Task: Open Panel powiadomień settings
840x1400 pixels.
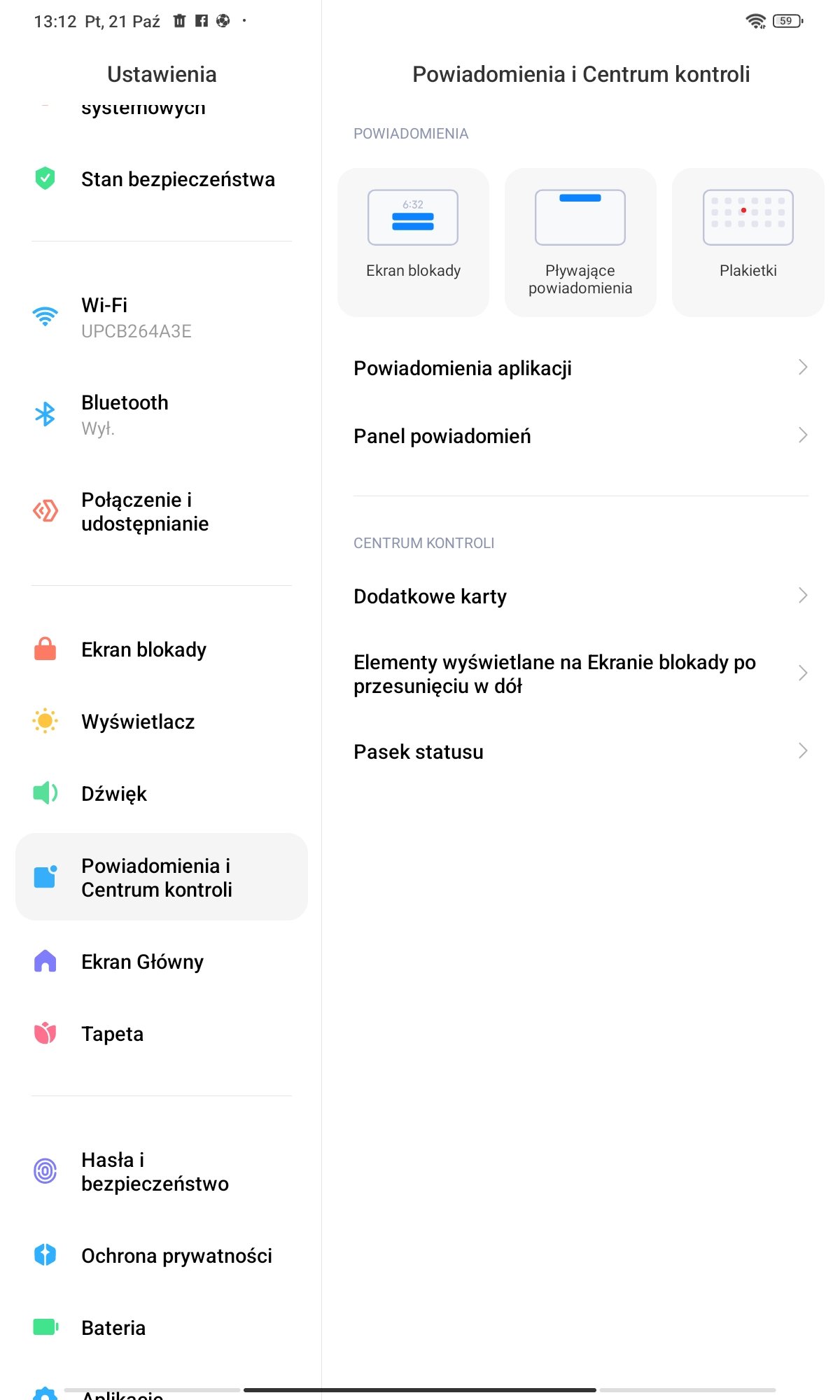Action: pyautogui.click(x=581, y=436)
